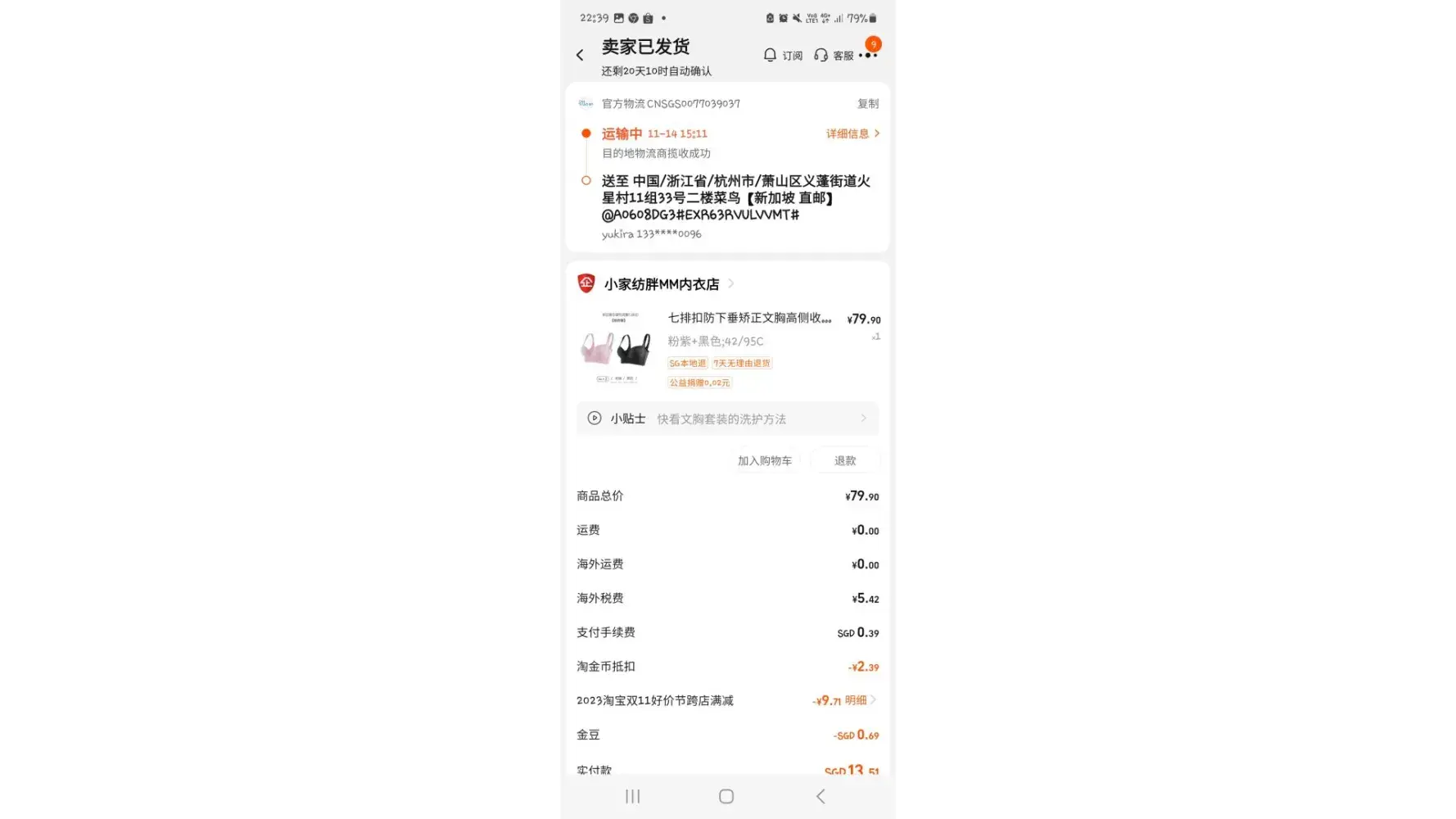Contact 客服 customer service

(834, 55)
